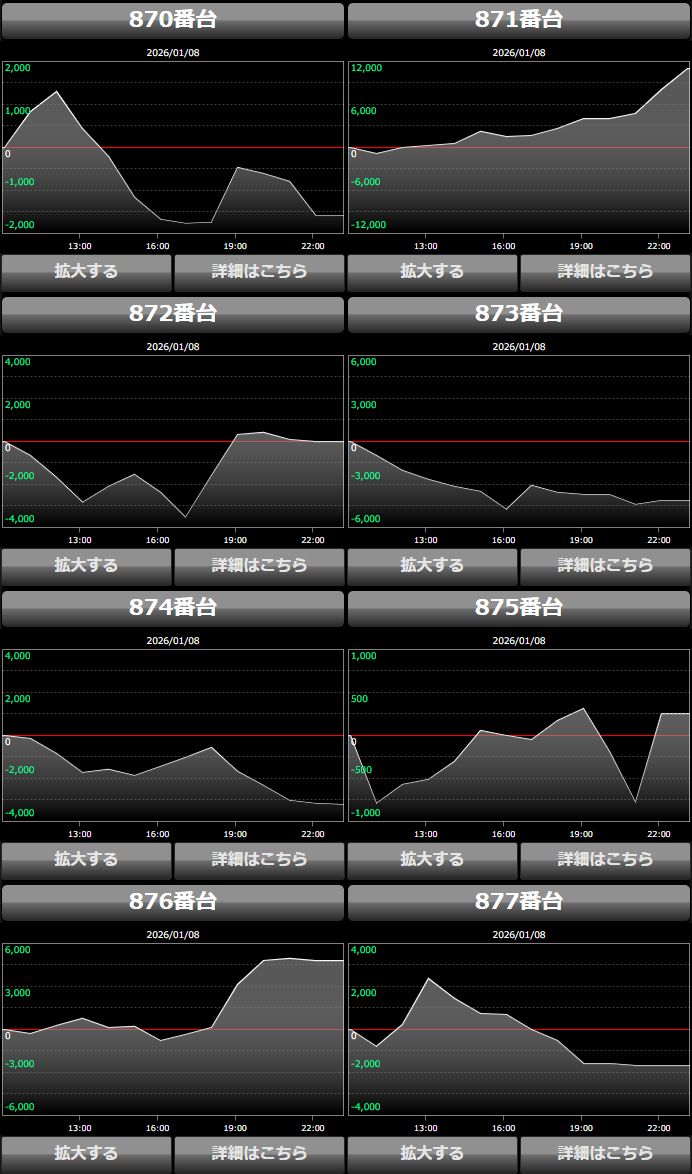Open 詳細はこちら for 873番台
Screen dimensions: 692x1174
pos(605,566)
